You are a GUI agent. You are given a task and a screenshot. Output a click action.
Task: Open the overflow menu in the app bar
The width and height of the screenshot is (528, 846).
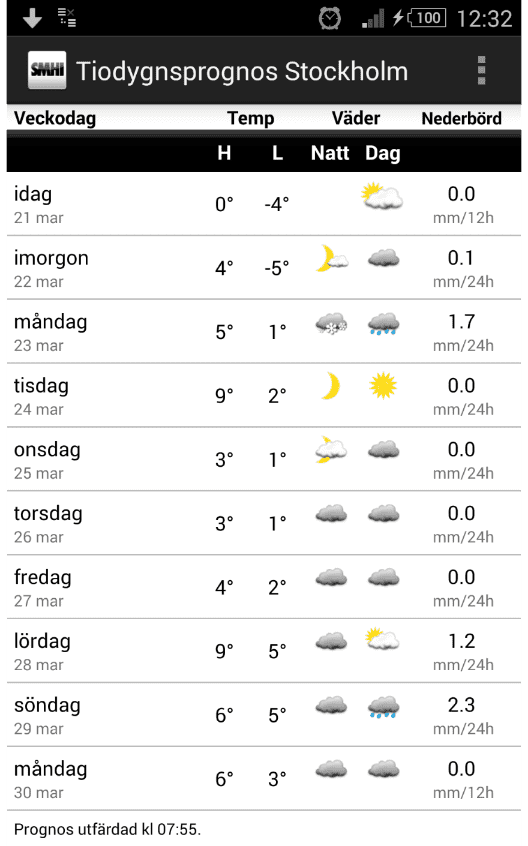(x=481, y=71)
